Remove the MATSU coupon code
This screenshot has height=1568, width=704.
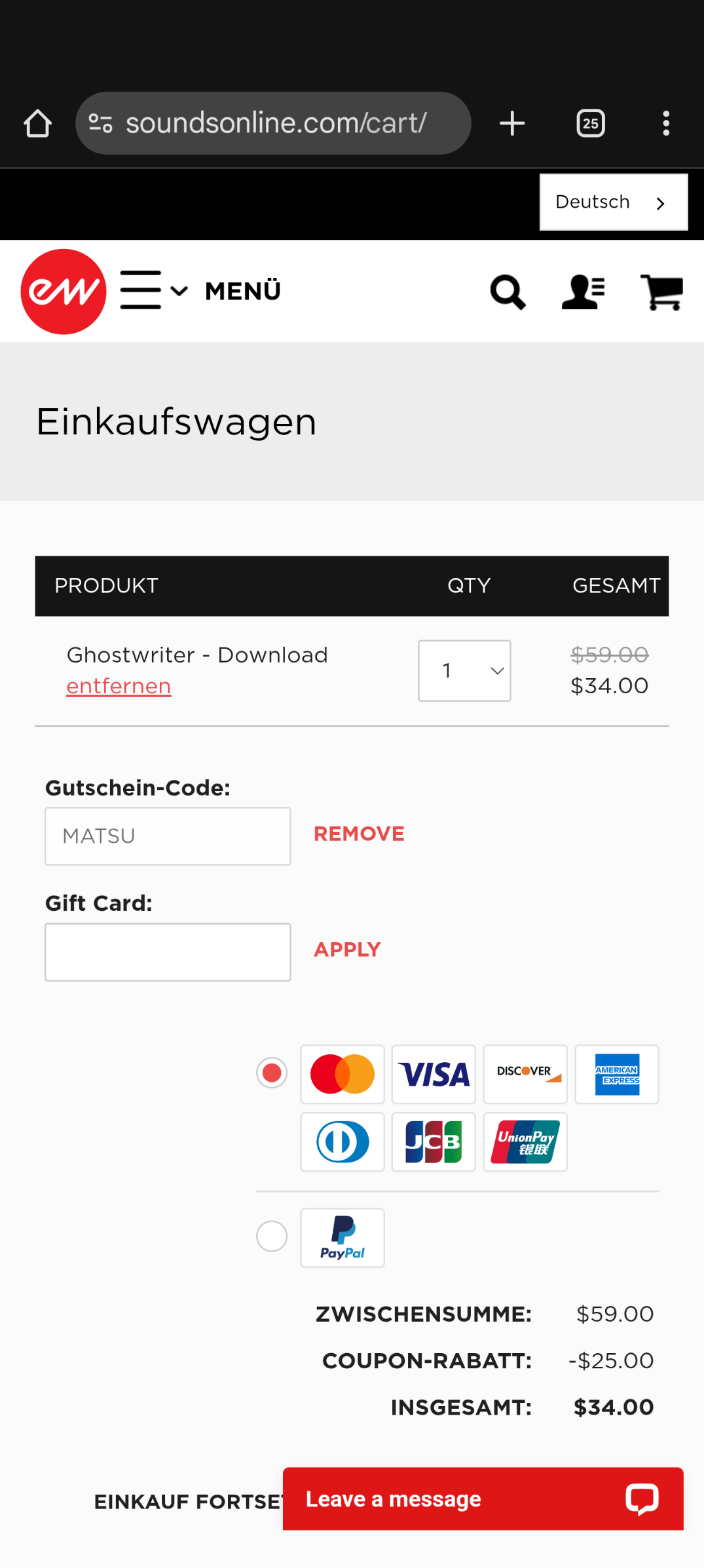point(359,833)
